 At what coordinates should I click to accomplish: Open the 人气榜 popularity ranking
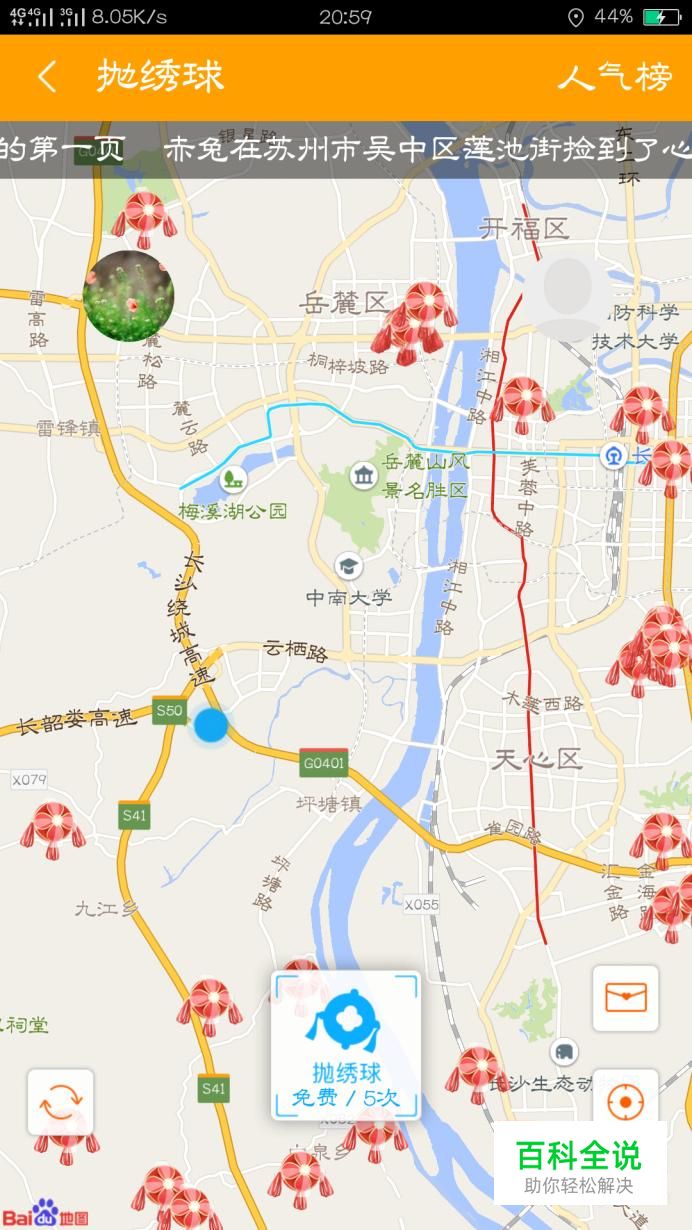point(614,77)
